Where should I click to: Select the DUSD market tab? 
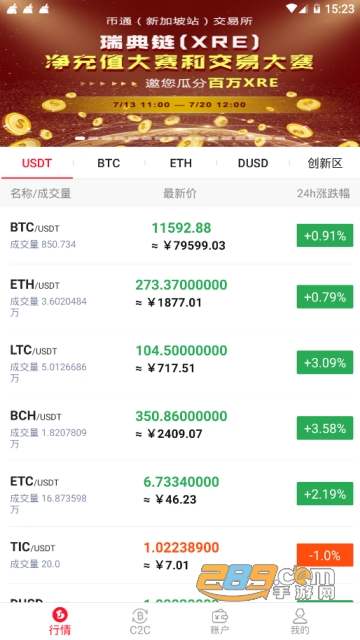tap(253, 163)
